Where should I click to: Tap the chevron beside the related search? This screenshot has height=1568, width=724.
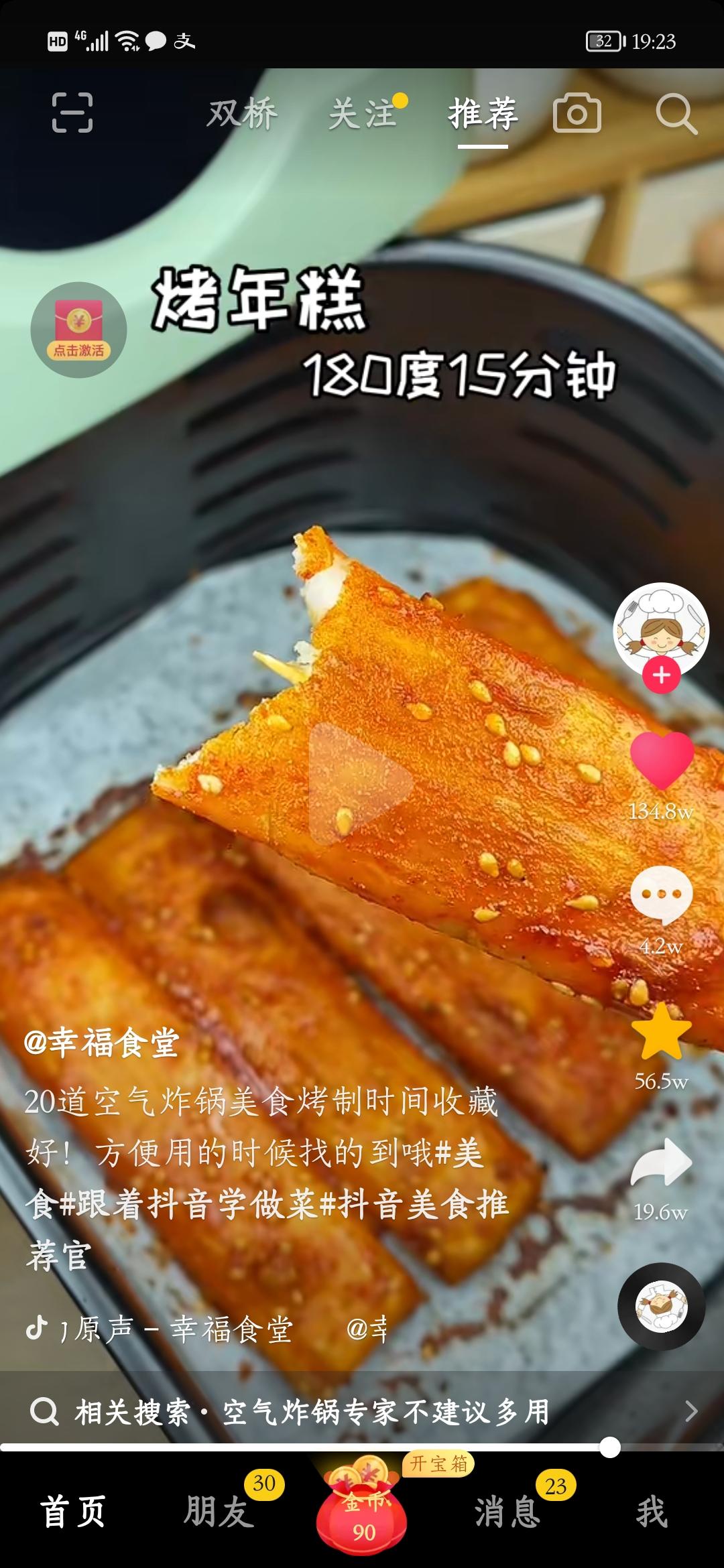pos(690,1409)
